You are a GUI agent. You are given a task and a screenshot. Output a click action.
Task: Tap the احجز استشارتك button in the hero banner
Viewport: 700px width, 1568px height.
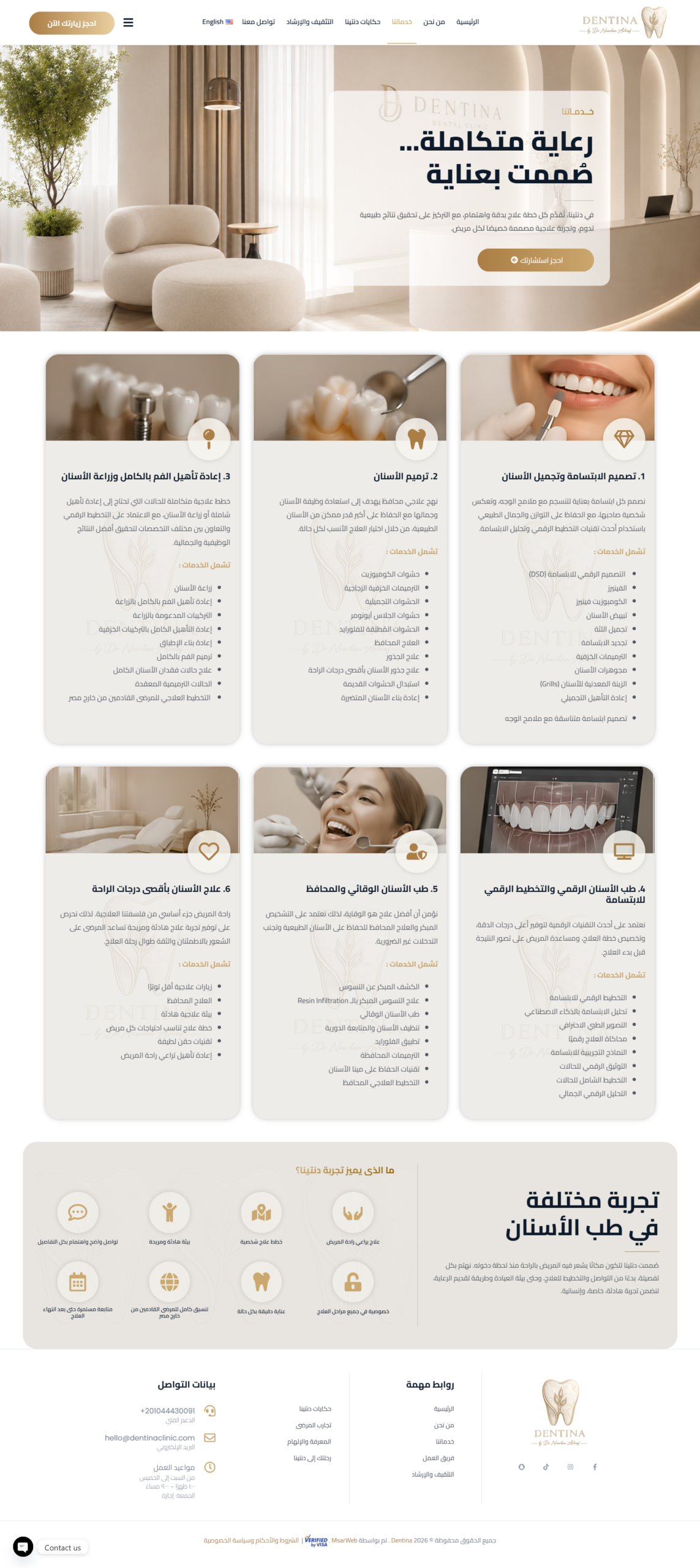coord(535,260)
